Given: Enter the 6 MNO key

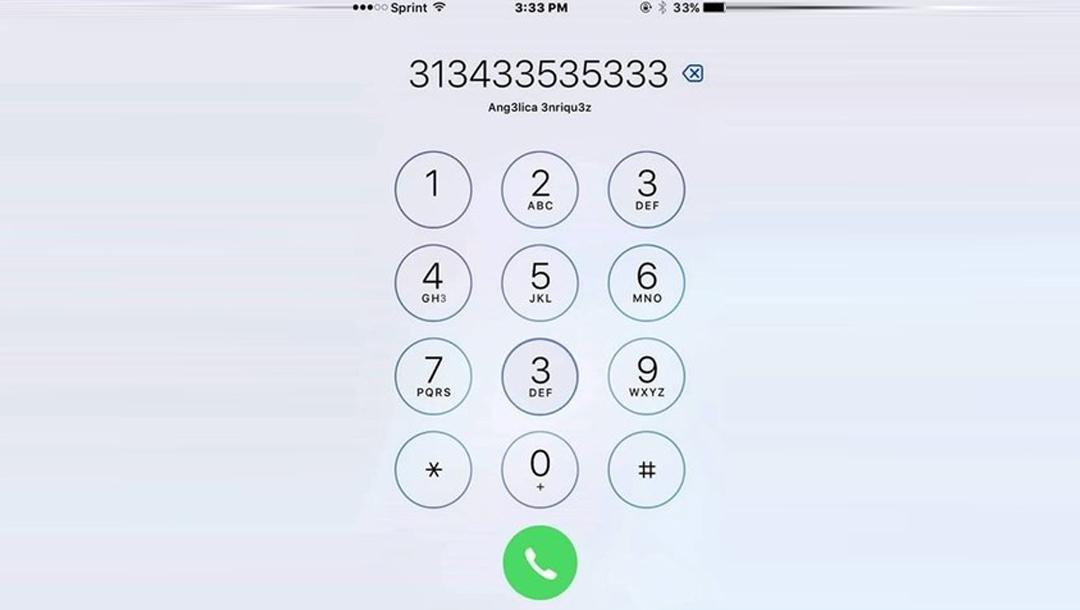Looking at the screenshot, I should [647, 282].
